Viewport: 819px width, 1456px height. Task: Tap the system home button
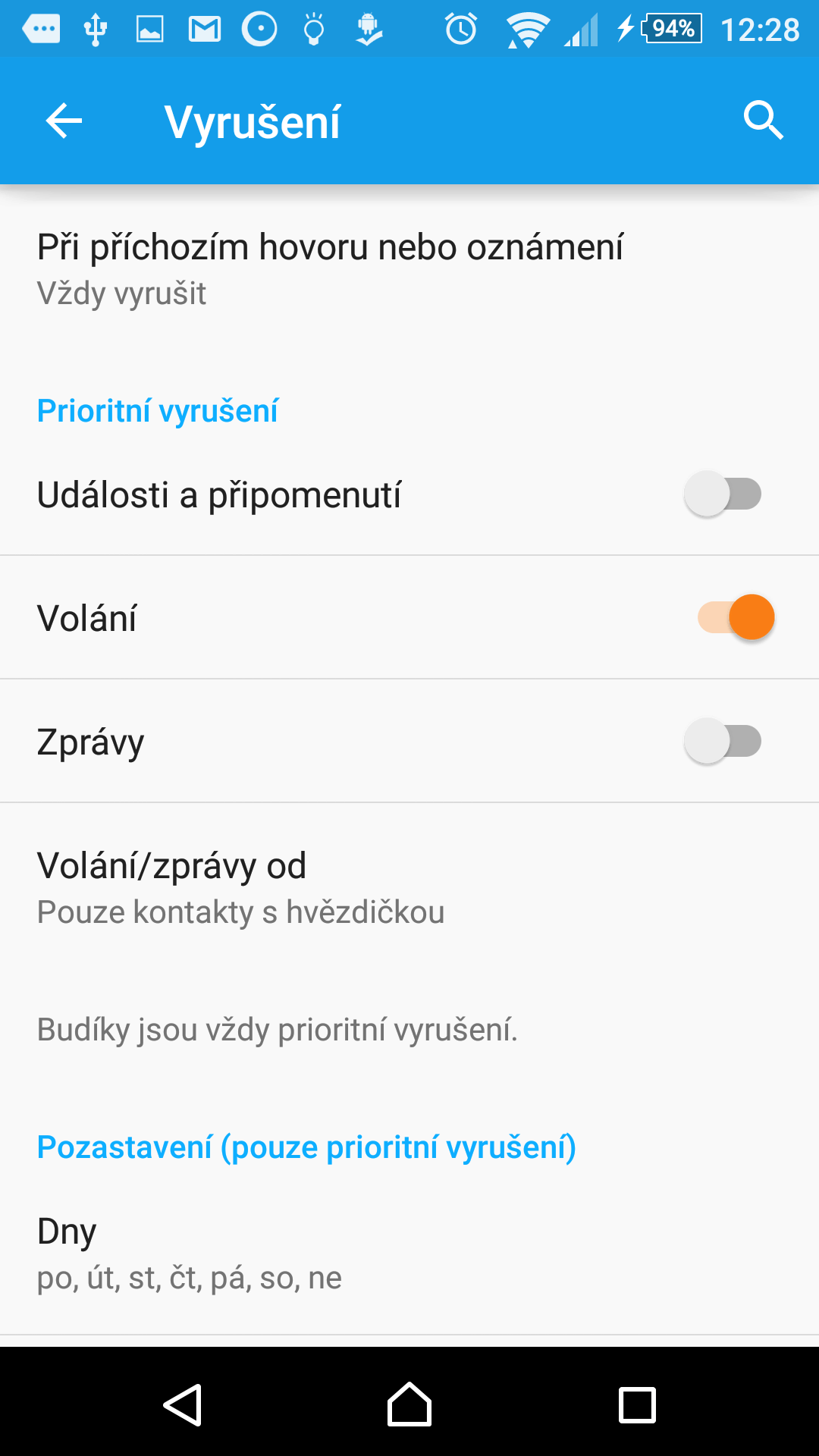(409, 1405)
